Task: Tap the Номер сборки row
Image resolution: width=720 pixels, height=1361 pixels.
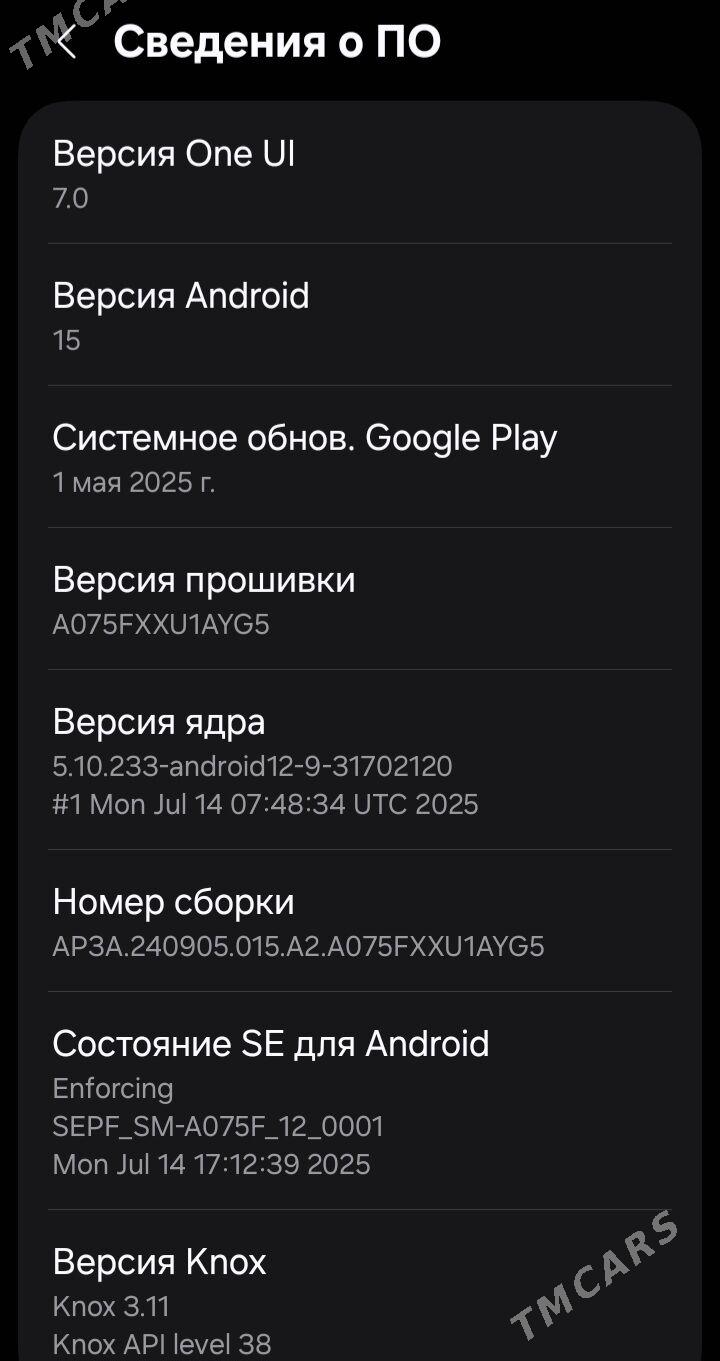Action: pos(360,922)
